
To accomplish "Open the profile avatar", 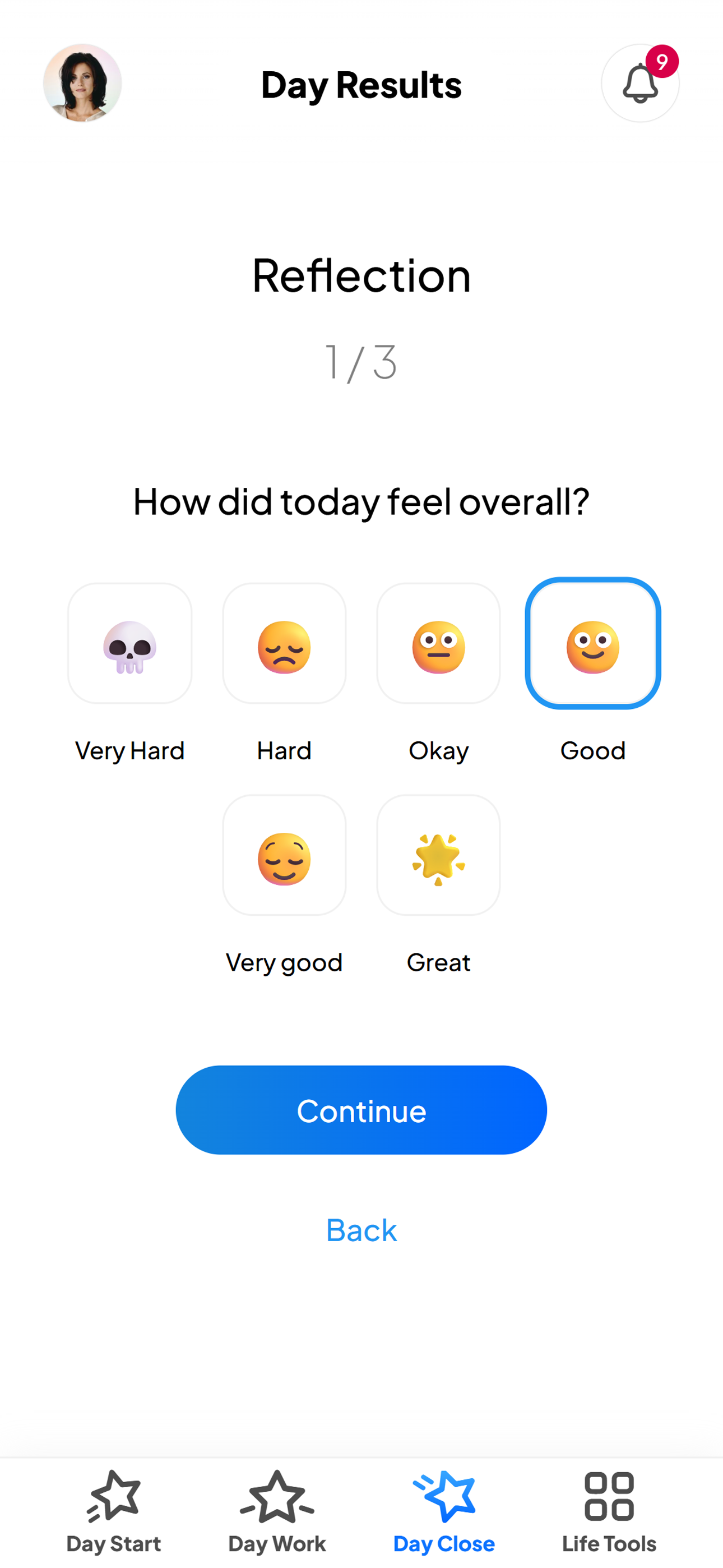I will click(x=82, y=83).
